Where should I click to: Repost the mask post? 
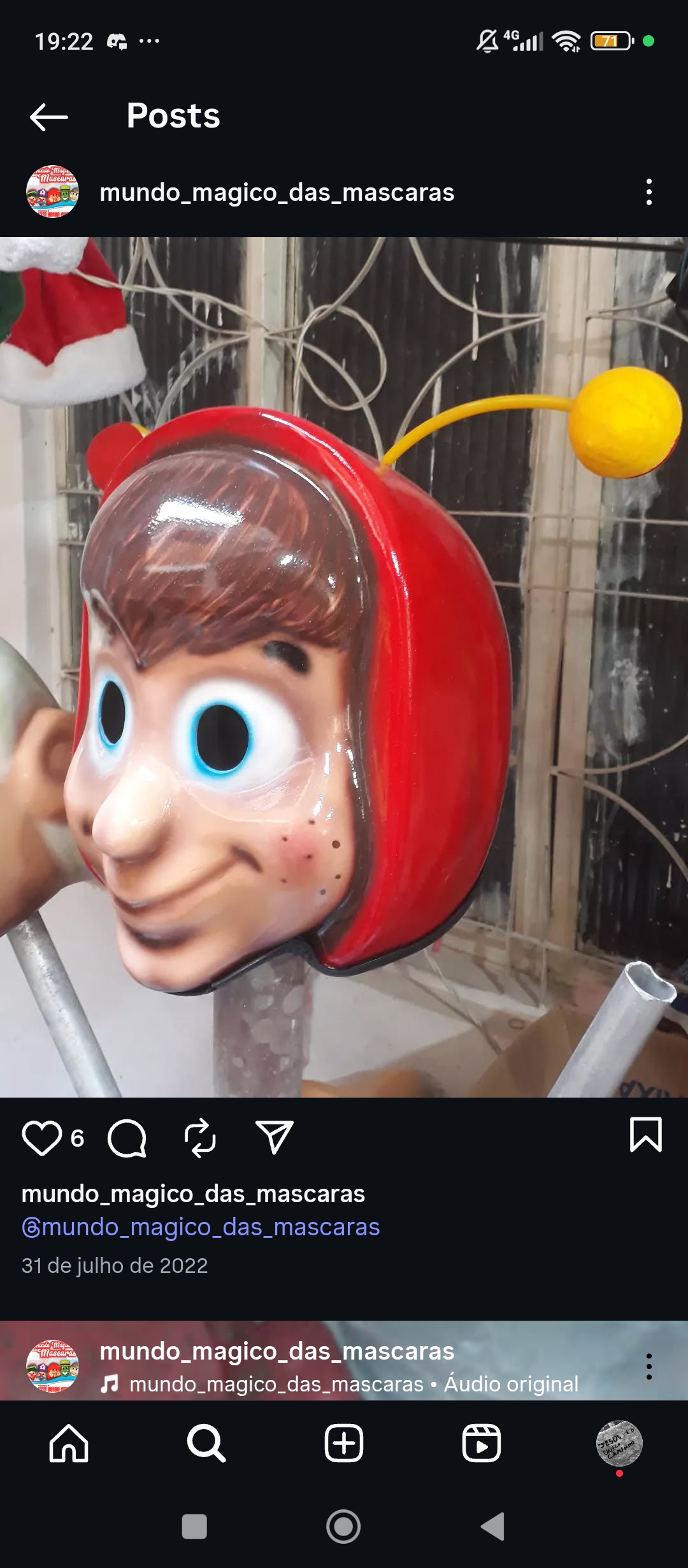click(200, 1138)
